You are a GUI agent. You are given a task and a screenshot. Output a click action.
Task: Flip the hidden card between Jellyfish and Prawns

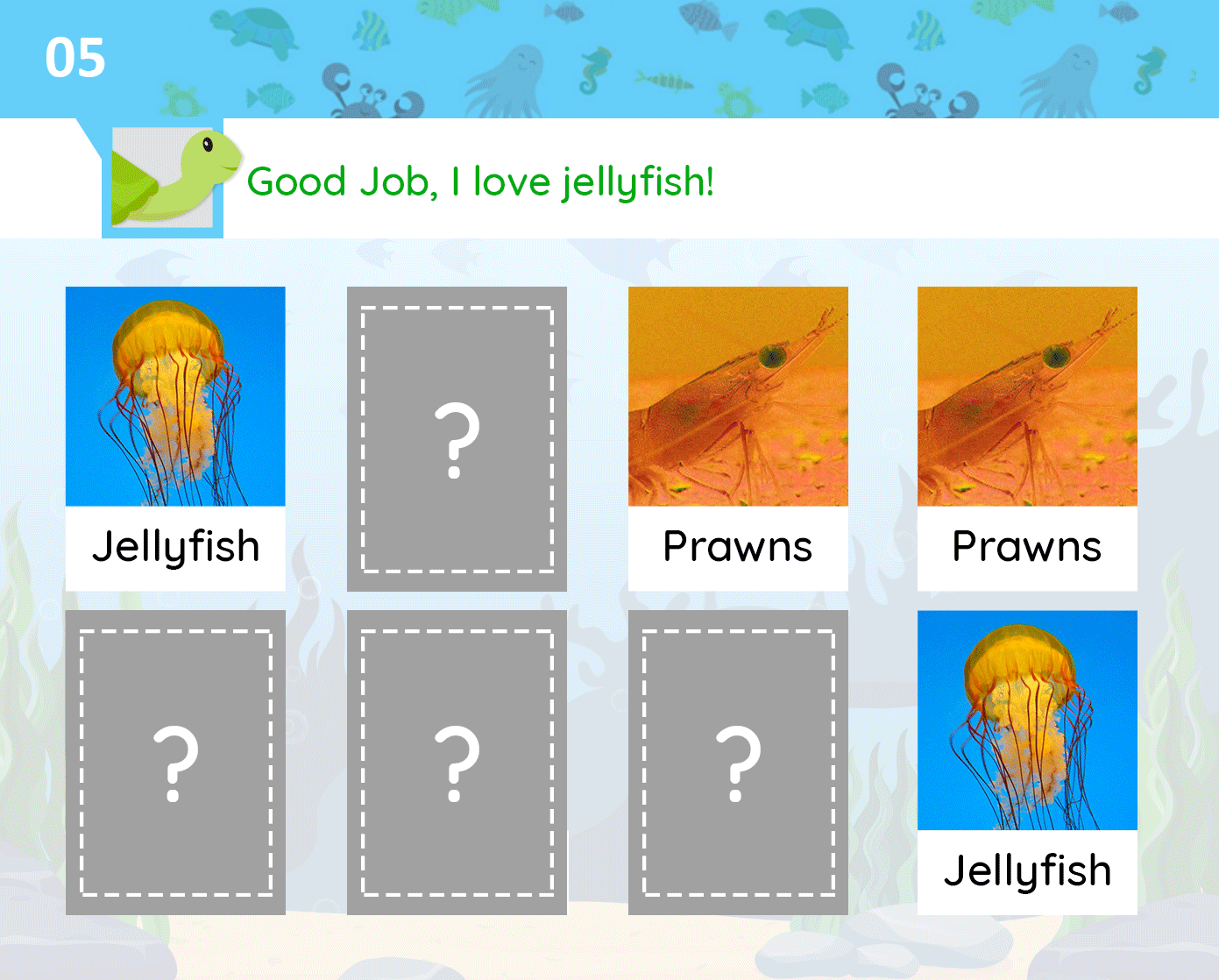(457, 439)
